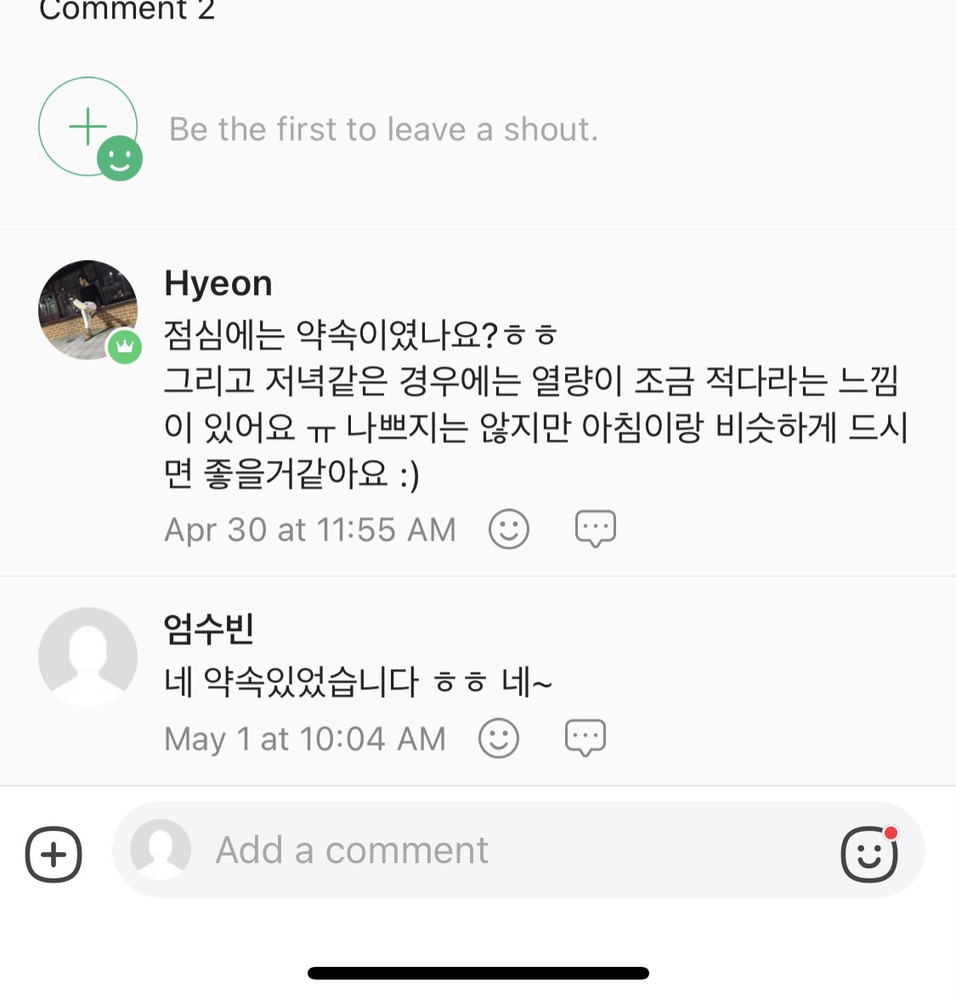Tap the plus circle to leave a shout

pos(88,127)
